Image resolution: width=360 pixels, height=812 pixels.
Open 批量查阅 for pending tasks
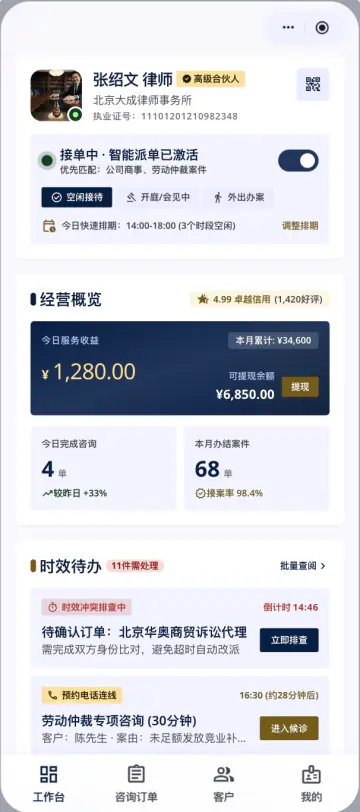click(x=303, y=566)
